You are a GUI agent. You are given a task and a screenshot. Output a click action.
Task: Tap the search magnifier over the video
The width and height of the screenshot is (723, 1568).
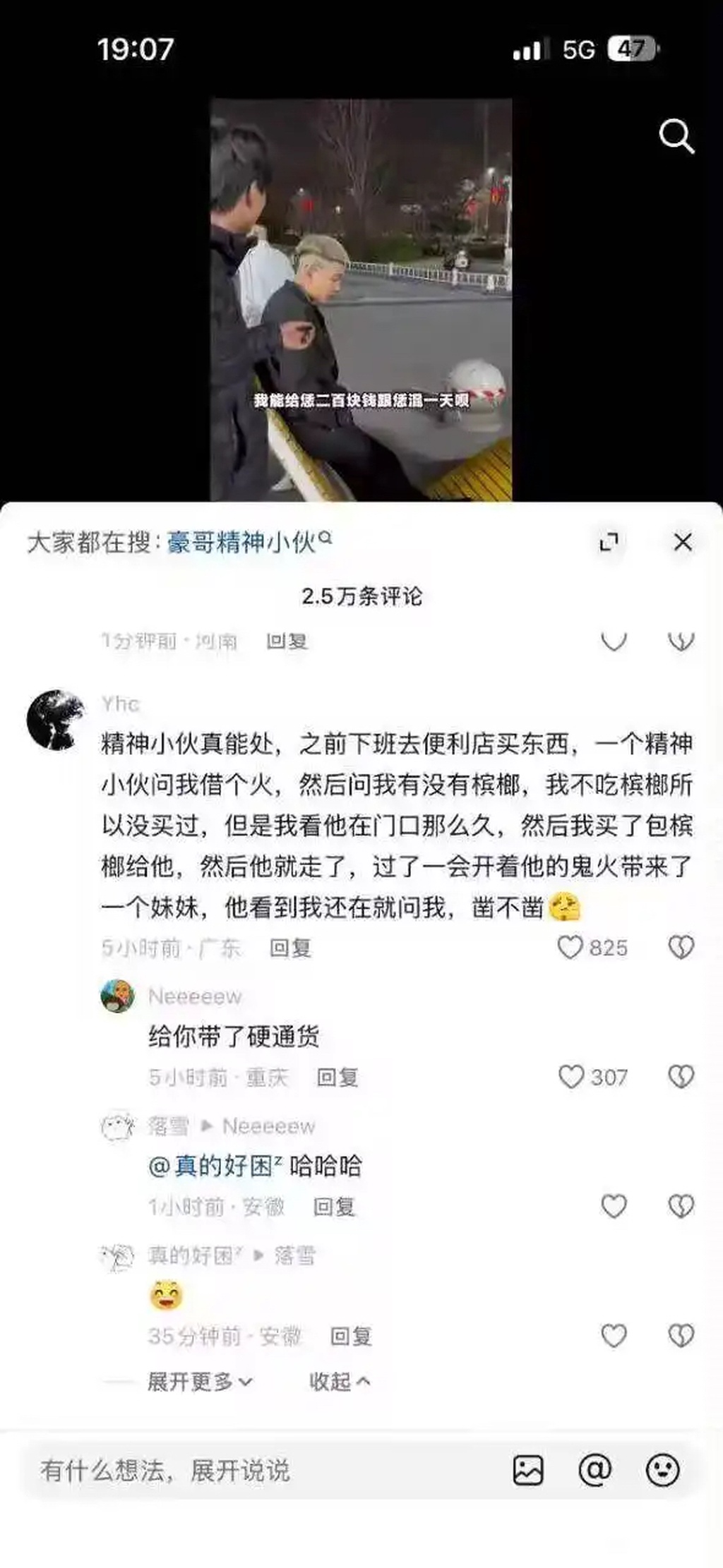tap(676, 135)
